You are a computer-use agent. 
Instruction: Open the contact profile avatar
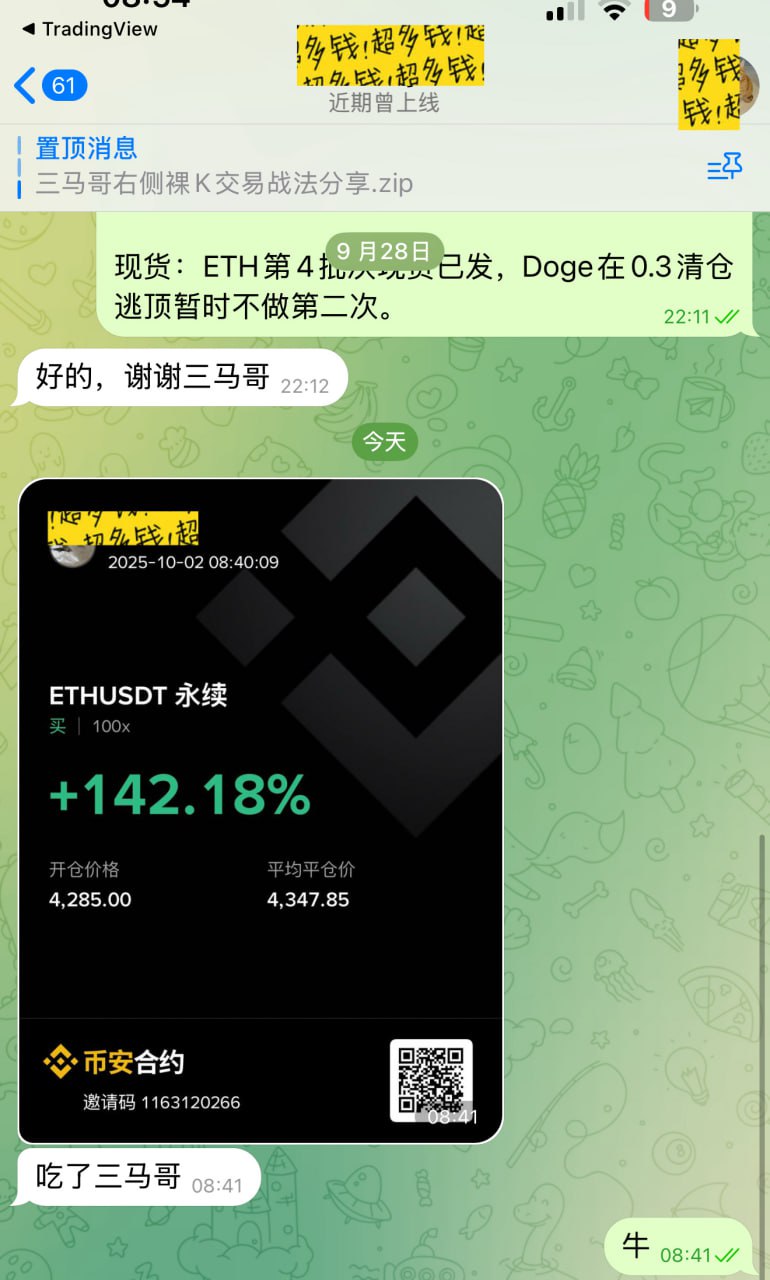tap(718, 86)
